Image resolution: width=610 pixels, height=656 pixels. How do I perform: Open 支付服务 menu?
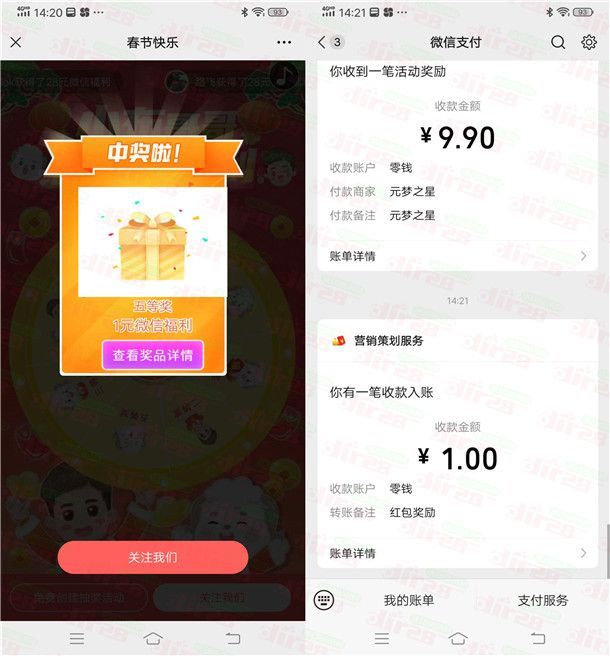coord(543,600)
